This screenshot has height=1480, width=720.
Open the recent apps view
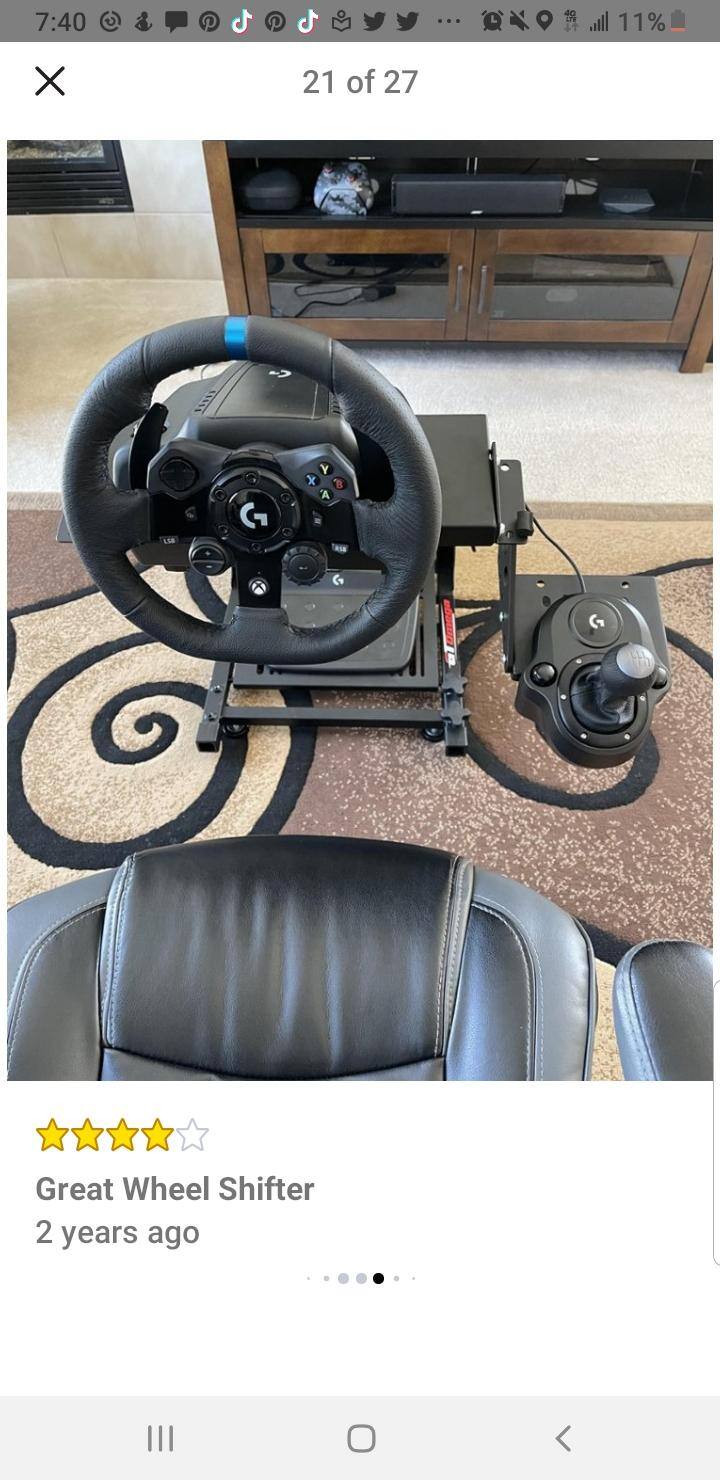click(160, 1438)
